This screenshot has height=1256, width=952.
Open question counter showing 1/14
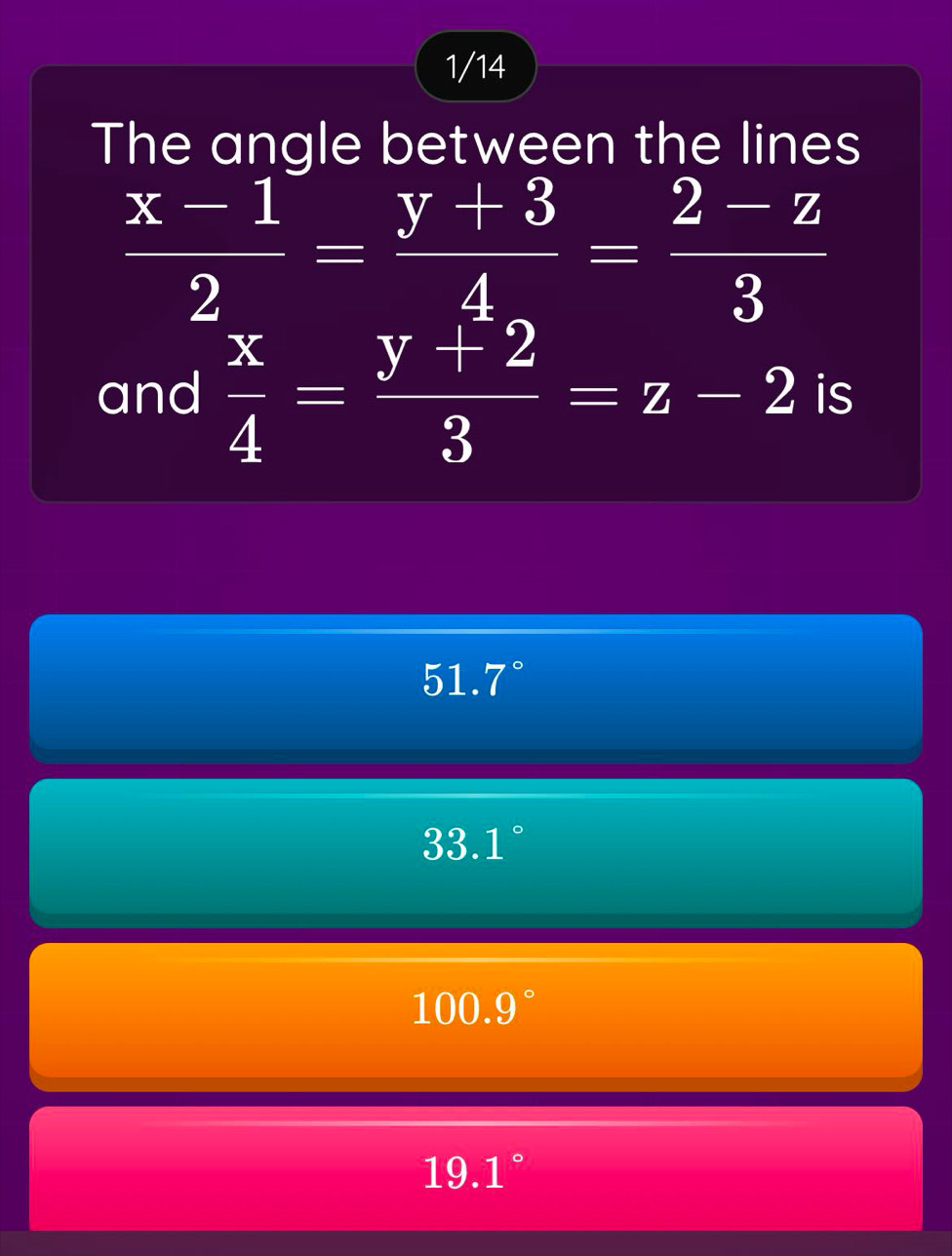click(x=476, y=66)
